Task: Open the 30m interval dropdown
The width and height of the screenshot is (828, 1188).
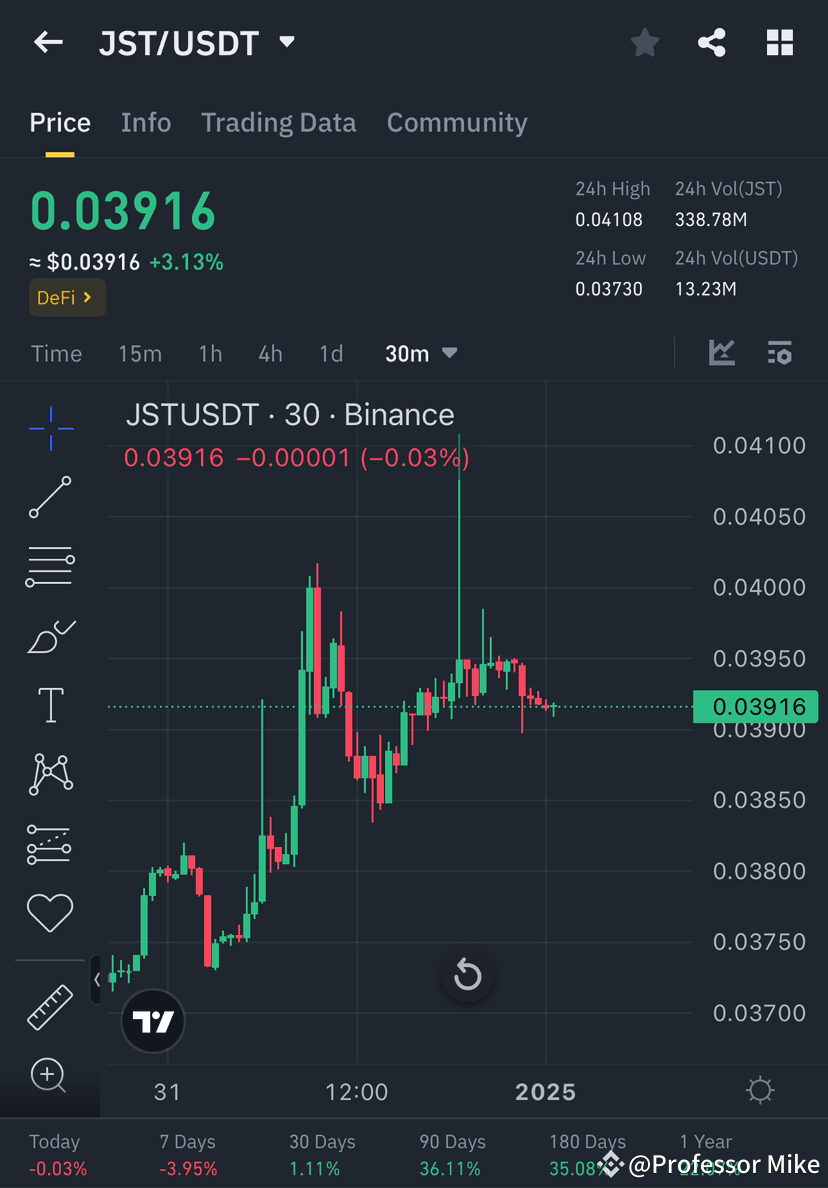Action: tap(421, 353)
